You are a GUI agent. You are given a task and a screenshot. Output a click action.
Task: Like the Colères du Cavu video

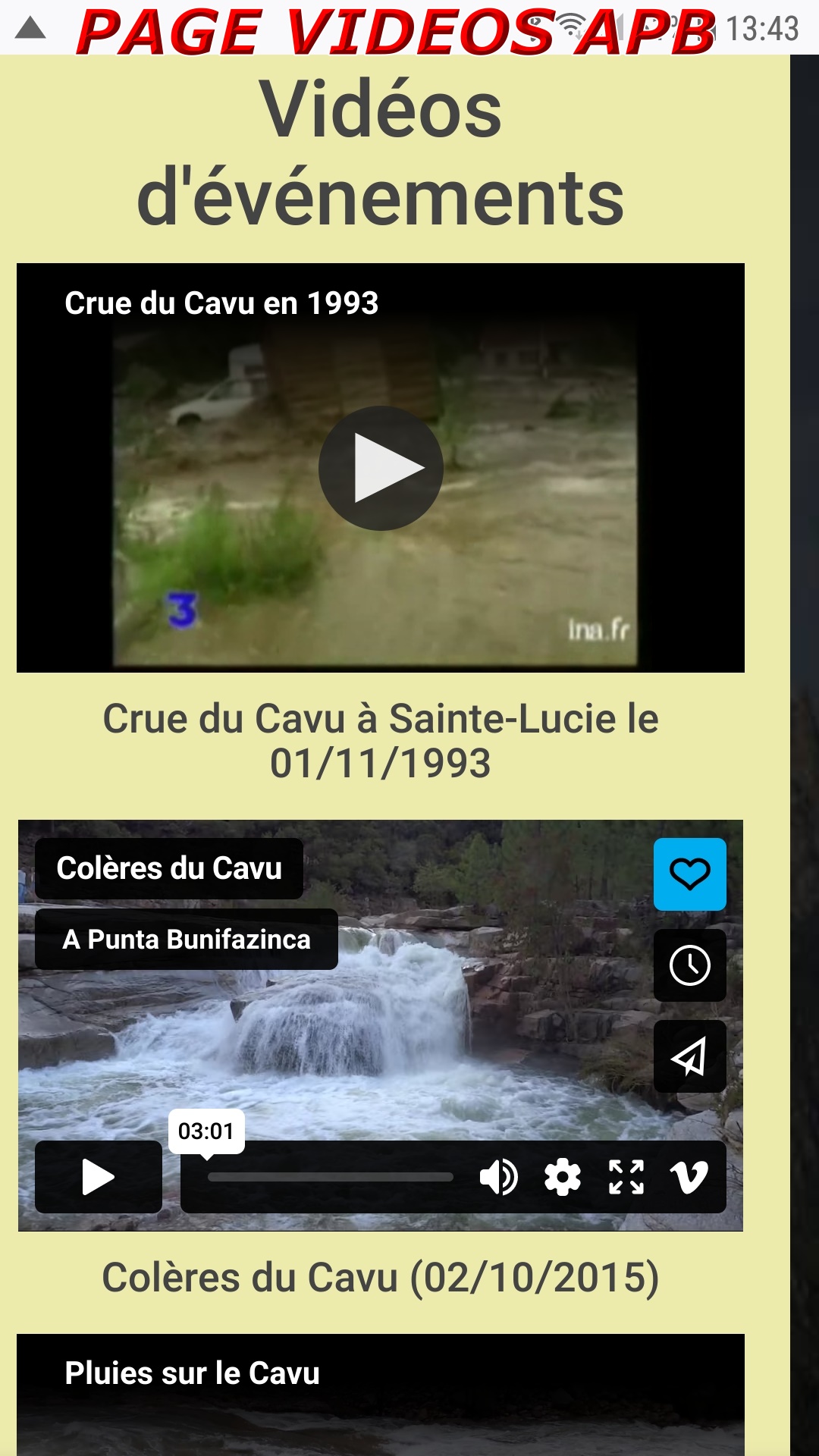click(x=689, y=874)
